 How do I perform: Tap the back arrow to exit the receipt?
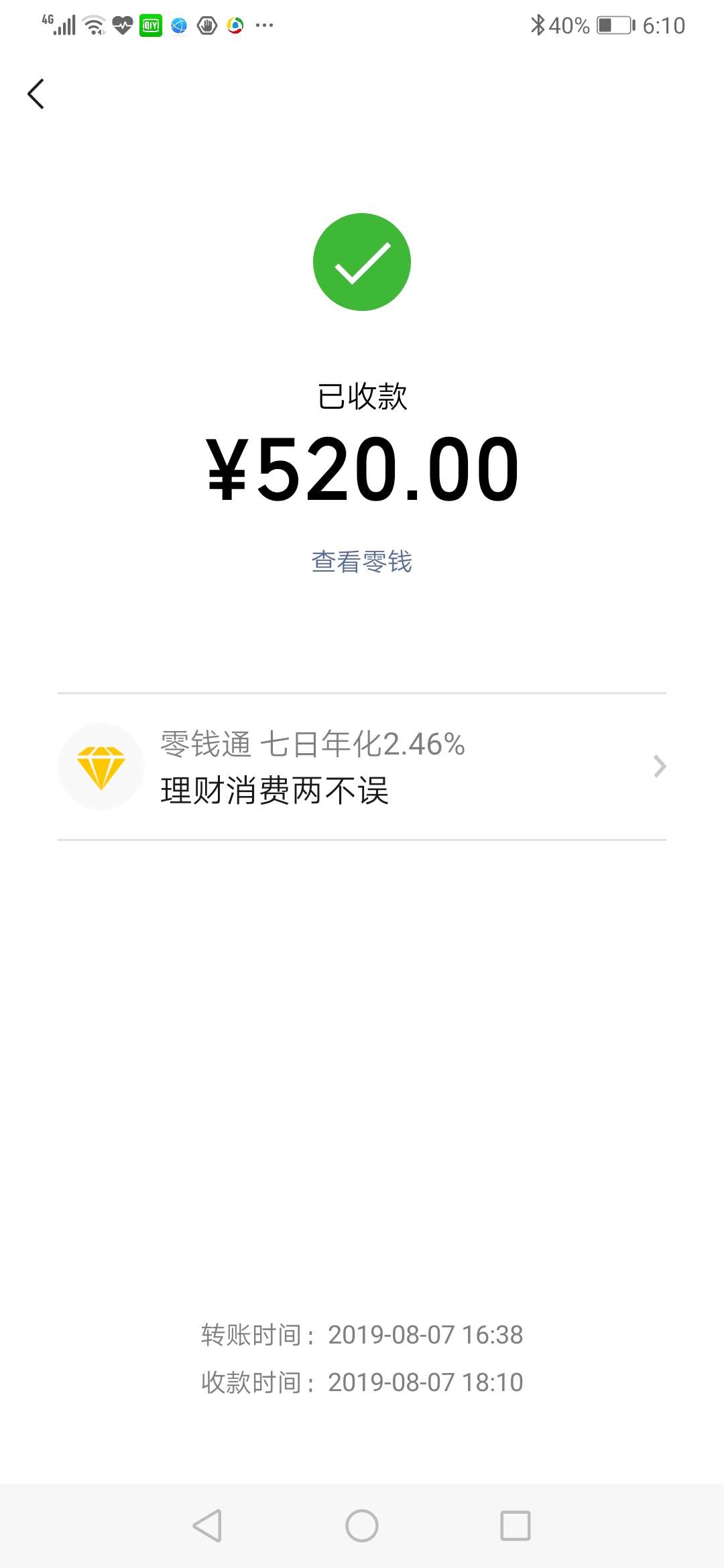click(x=37, y=94)
